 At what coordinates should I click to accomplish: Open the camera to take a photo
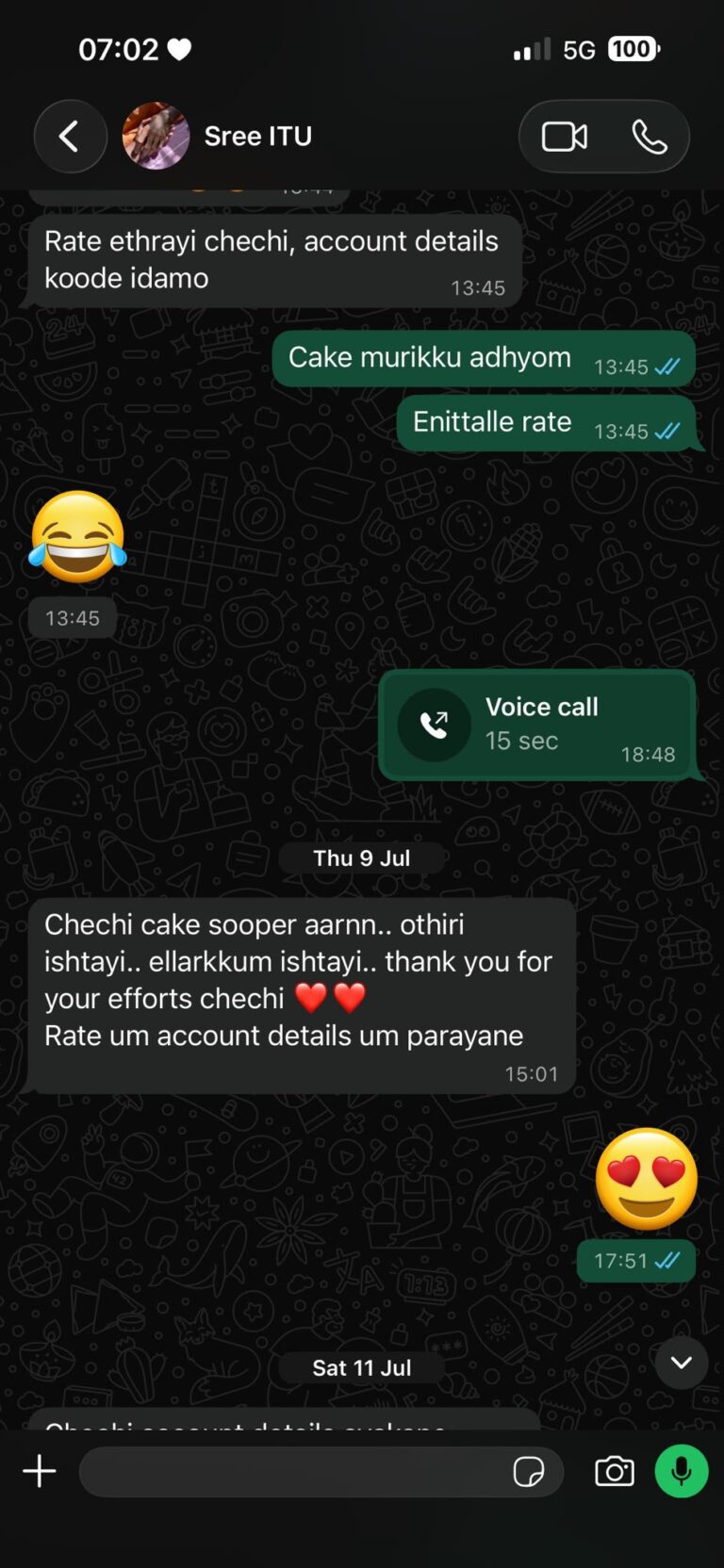[x=614, y=1471]
